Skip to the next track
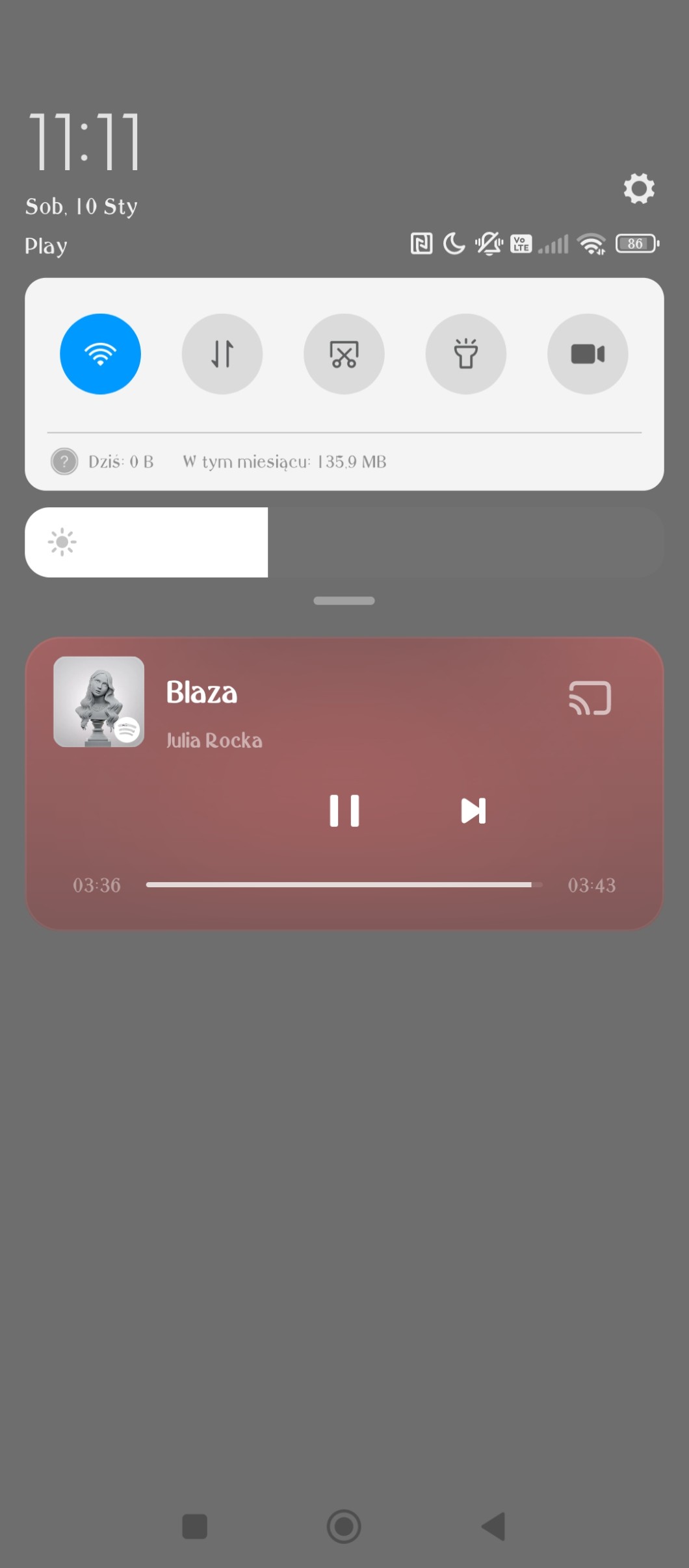Screen dimensions: 689x1568 473,811
